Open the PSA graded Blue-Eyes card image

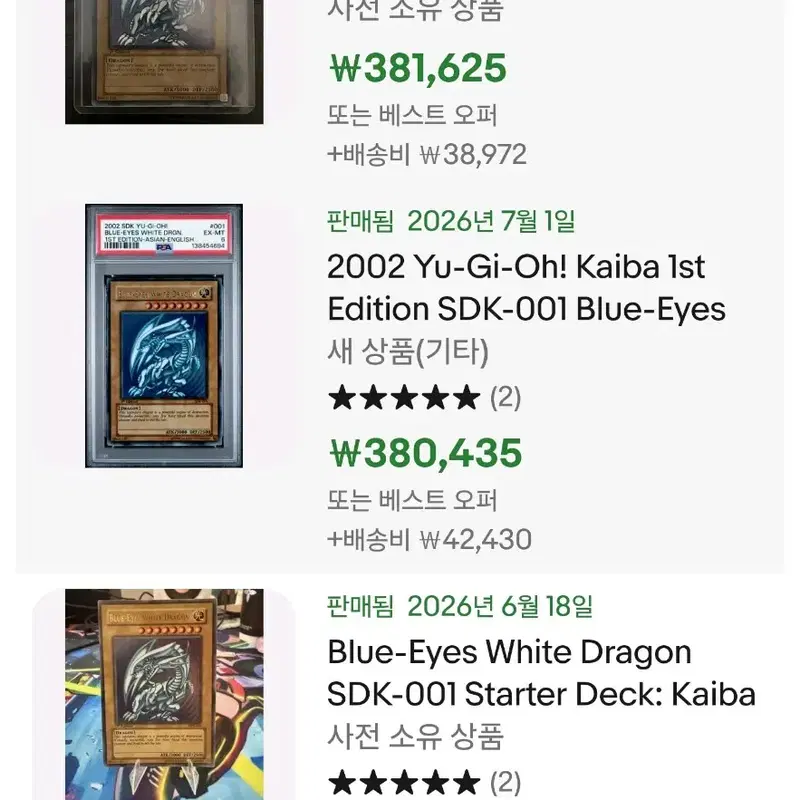164,336
